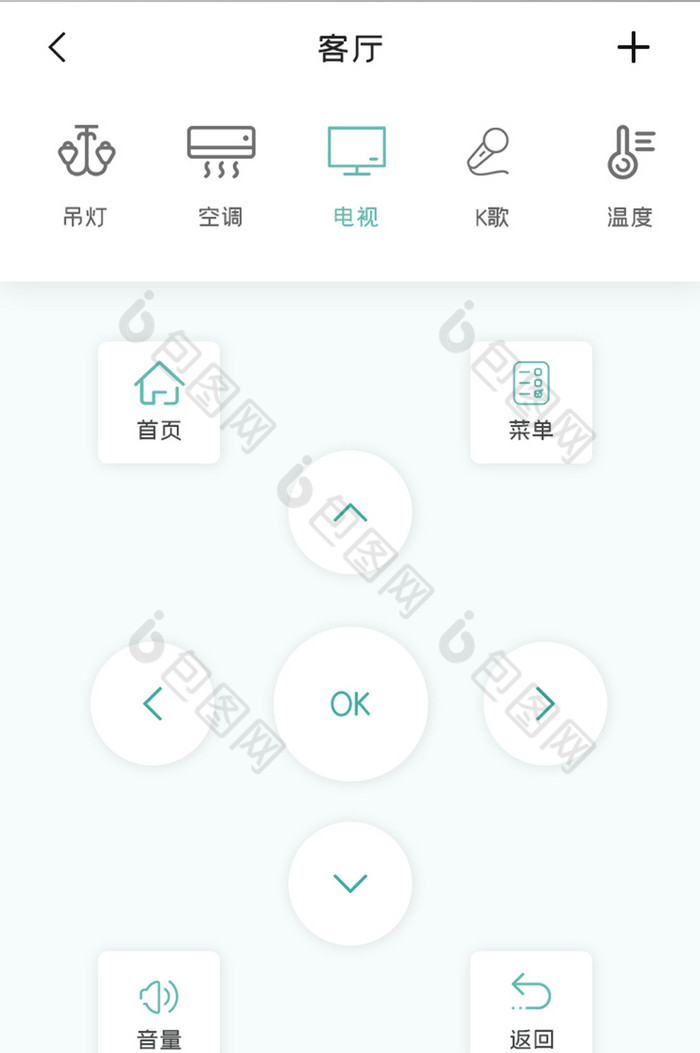Screen dimensions: 700x1053
Task: Tap the up arrow on the remote
Action: click(x=350, y=512)
